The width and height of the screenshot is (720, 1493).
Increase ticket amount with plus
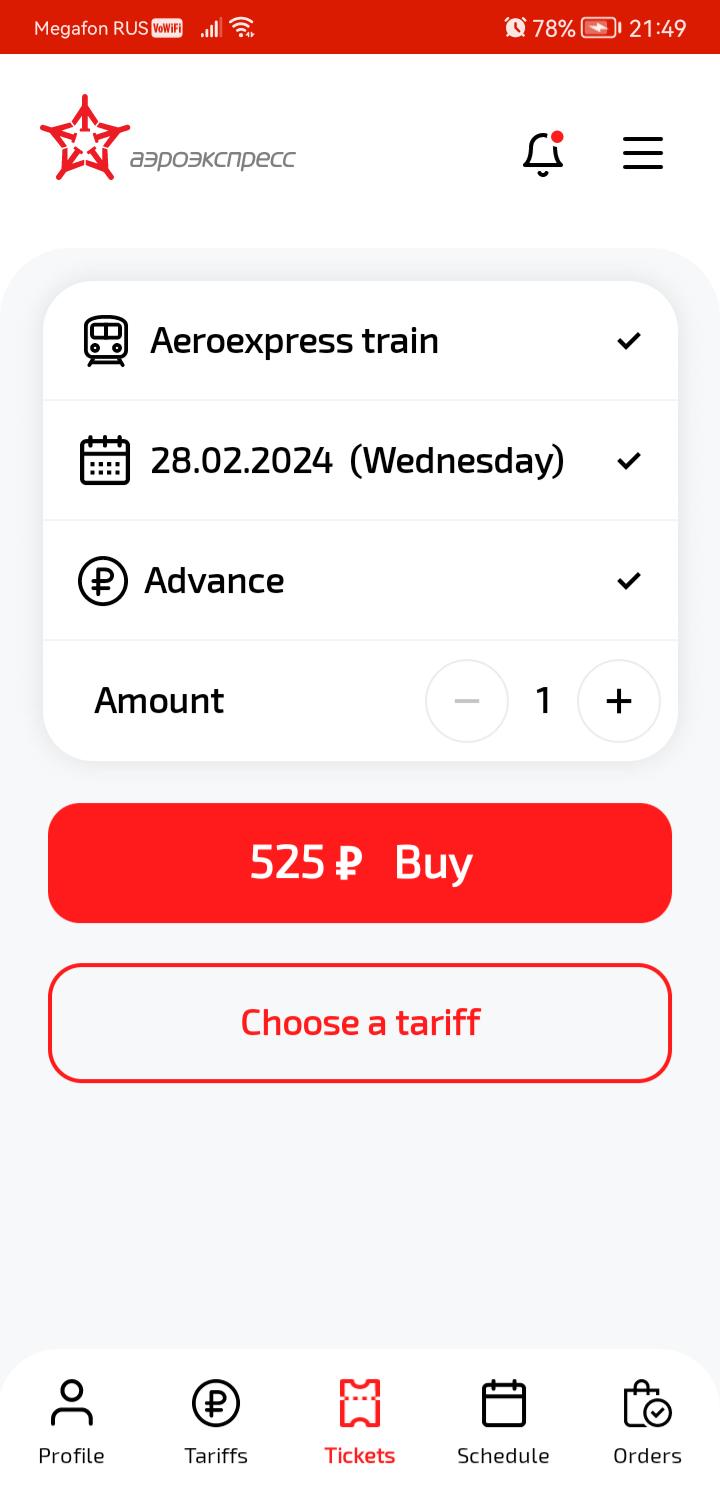619,701
